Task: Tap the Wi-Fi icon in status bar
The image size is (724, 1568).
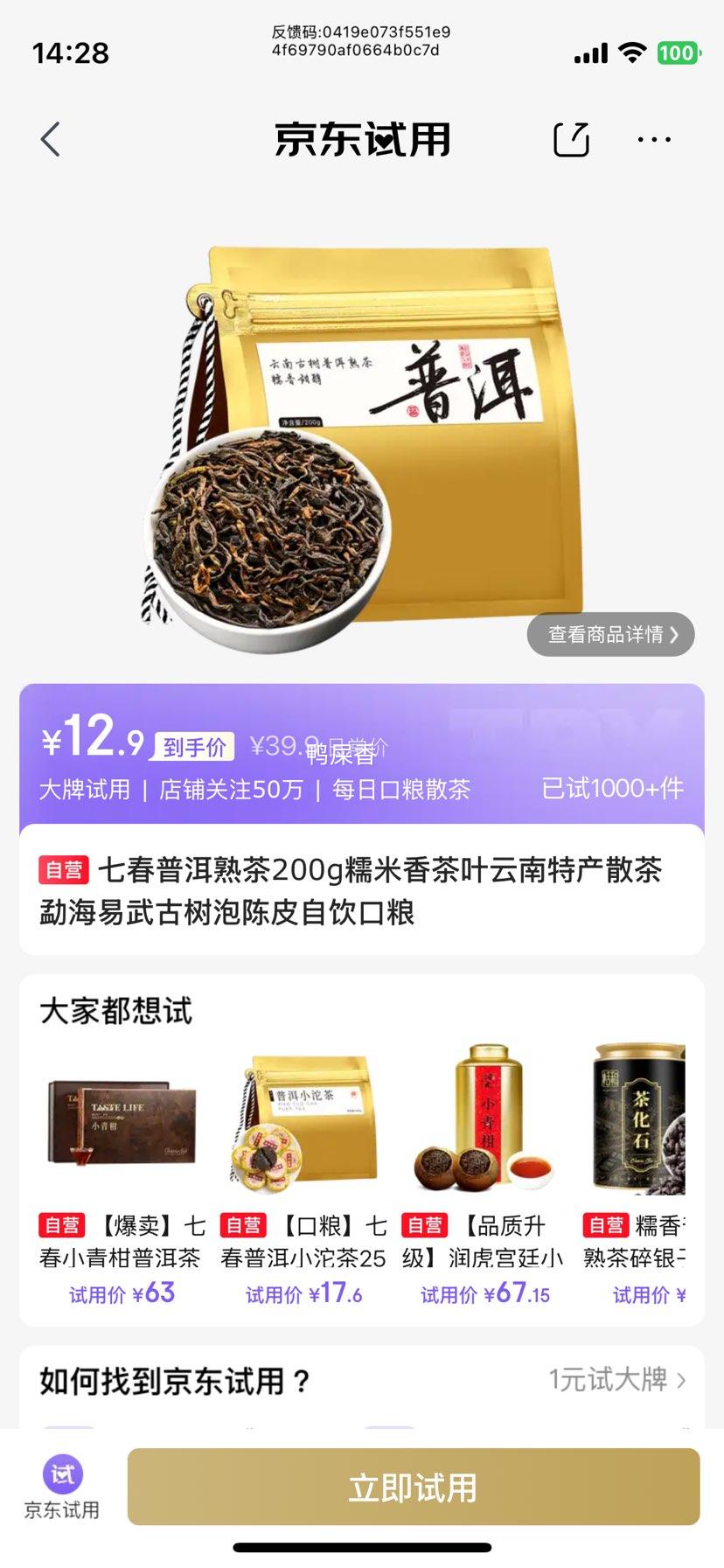Action: click(x=634, y=52)
